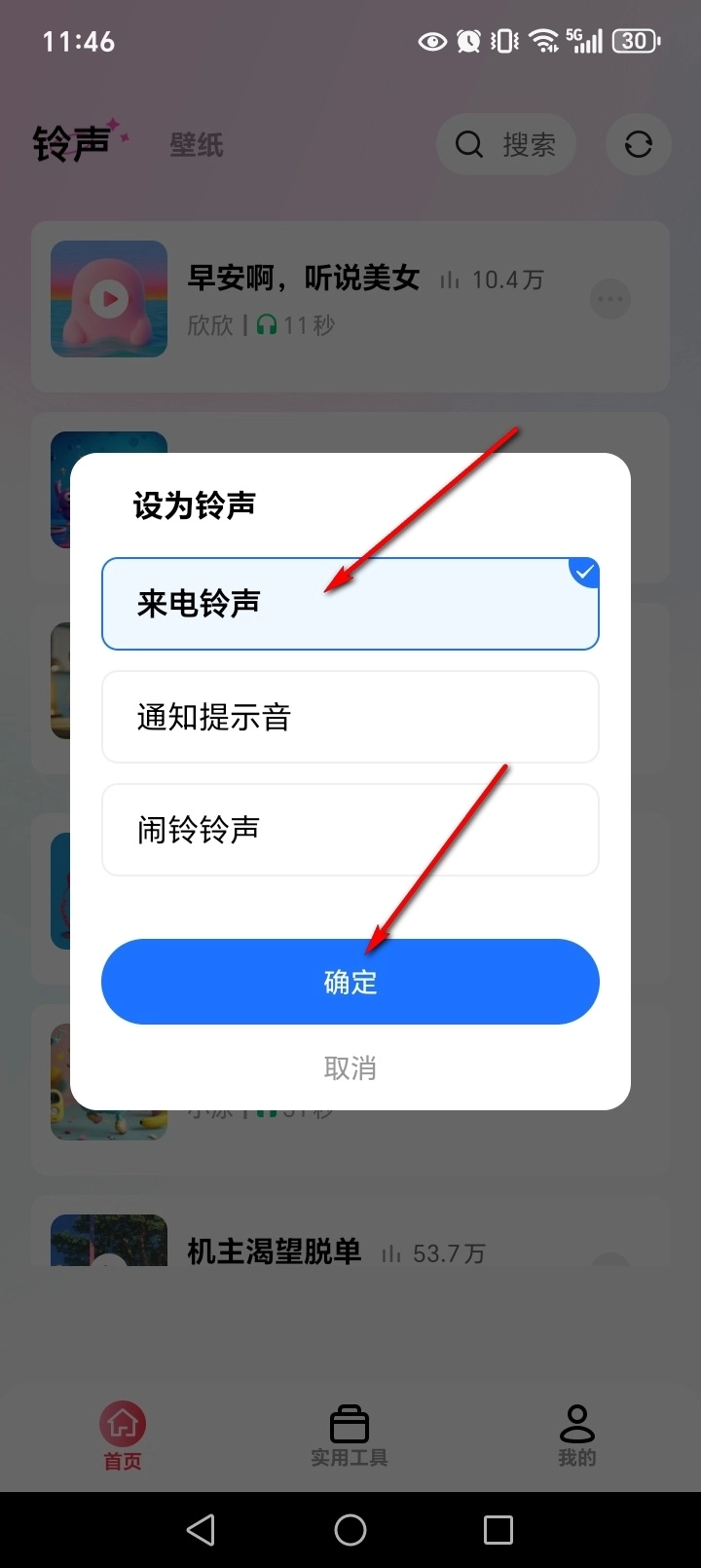Select the 来电铃声 option

pyautogui.click(x=350, y=604)
